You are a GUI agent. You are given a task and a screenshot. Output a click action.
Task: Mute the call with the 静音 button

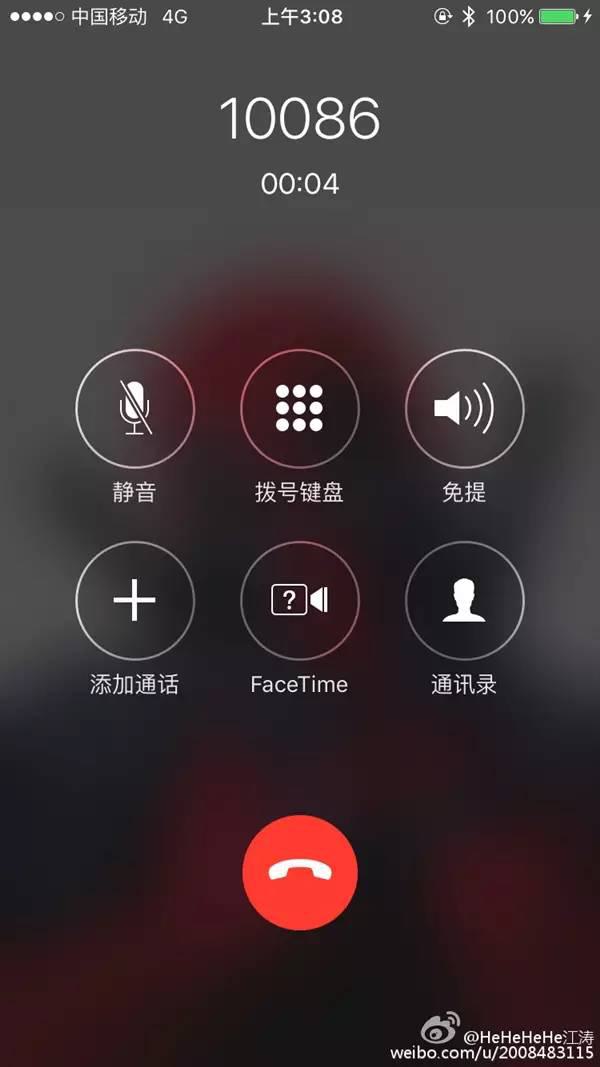click(x=135, y=408)
